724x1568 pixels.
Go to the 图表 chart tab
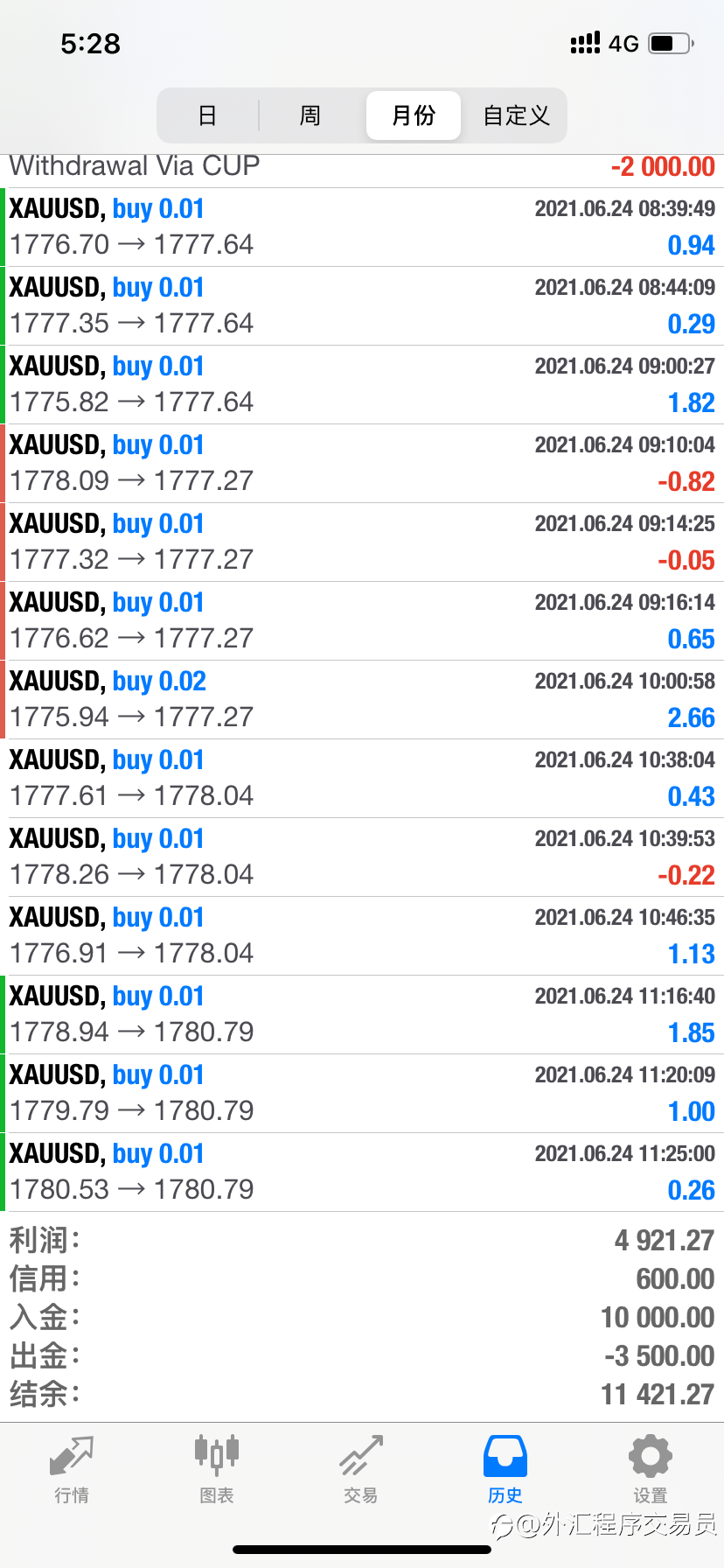tap(217, 1470)
